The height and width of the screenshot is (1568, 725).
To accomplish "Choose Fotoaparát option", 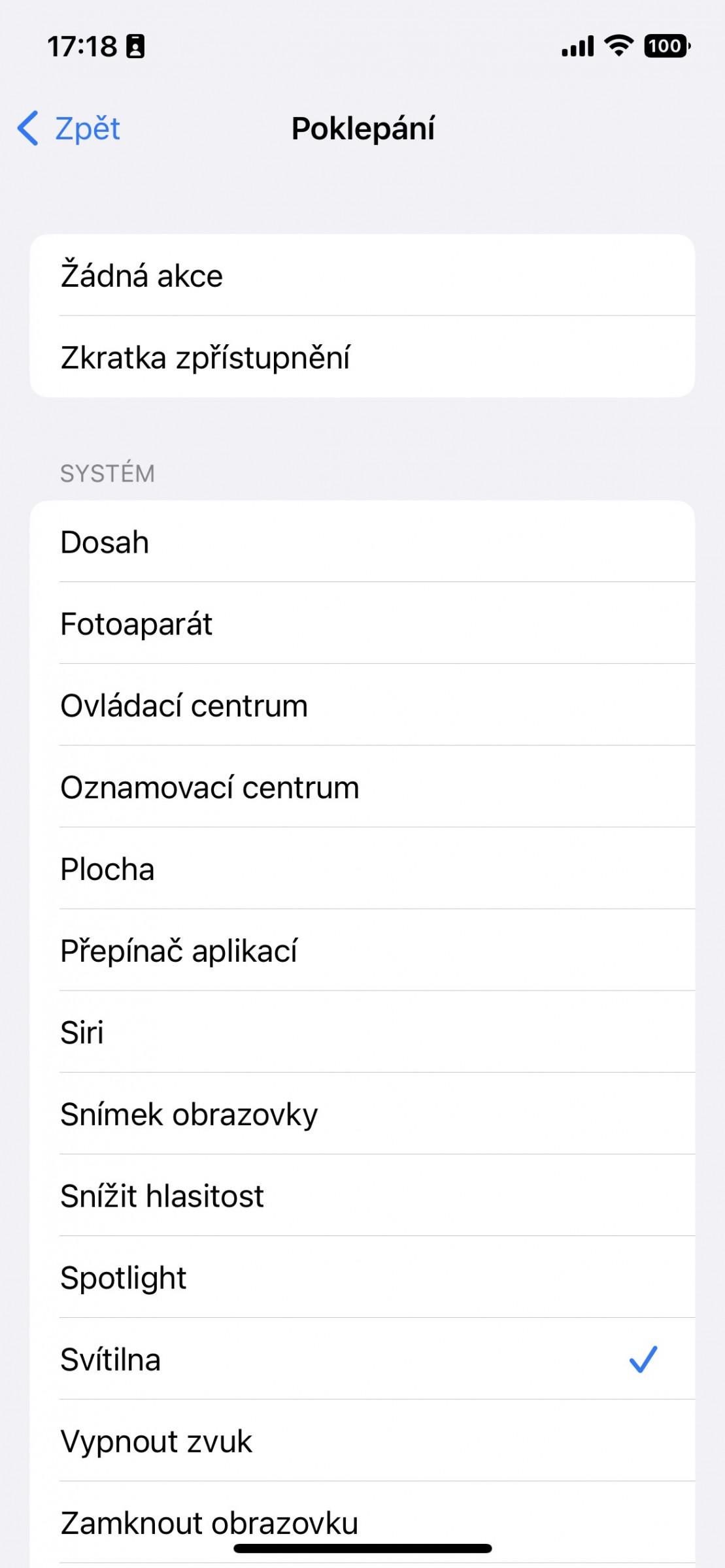I will pos(362,623).
